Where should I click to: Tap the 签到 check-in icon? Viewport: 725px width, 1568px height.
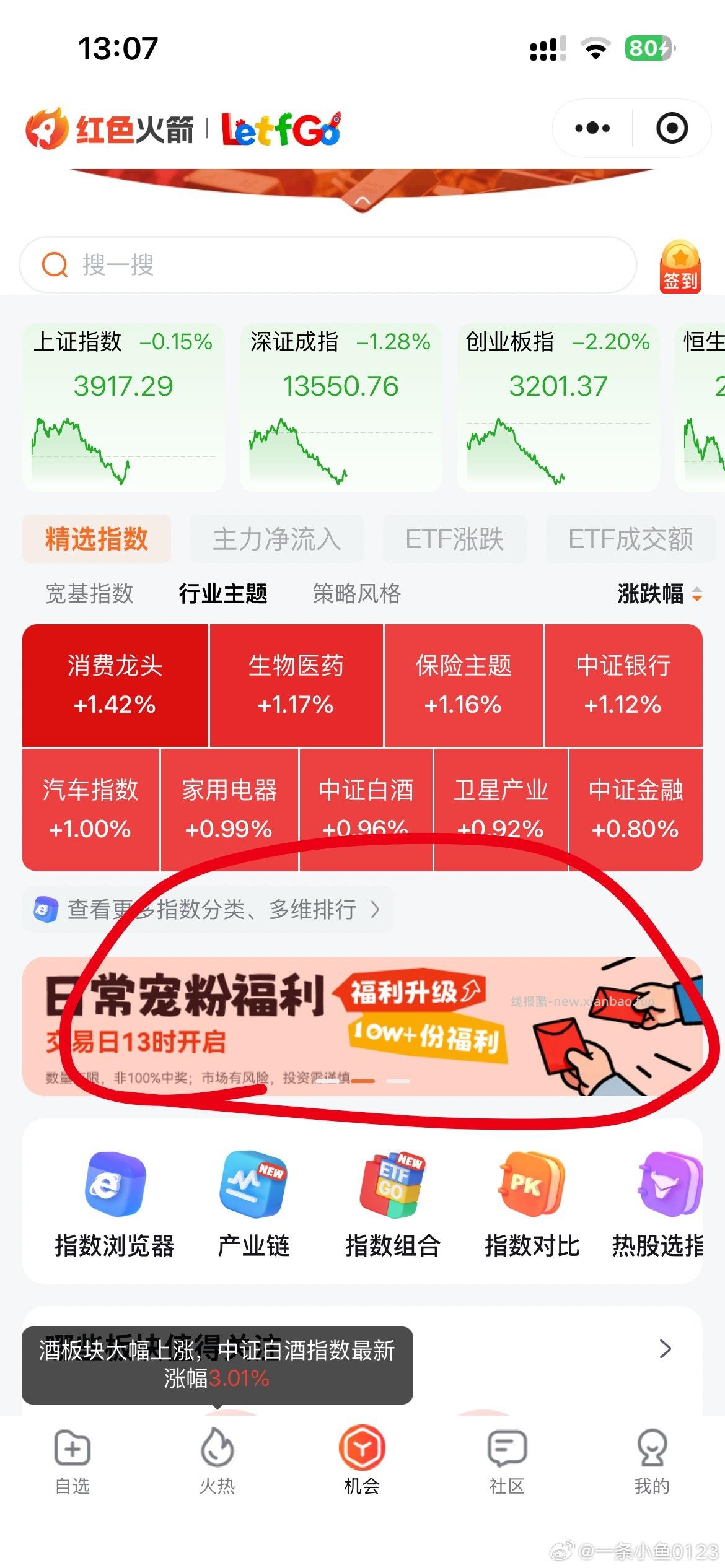(679, 265)
